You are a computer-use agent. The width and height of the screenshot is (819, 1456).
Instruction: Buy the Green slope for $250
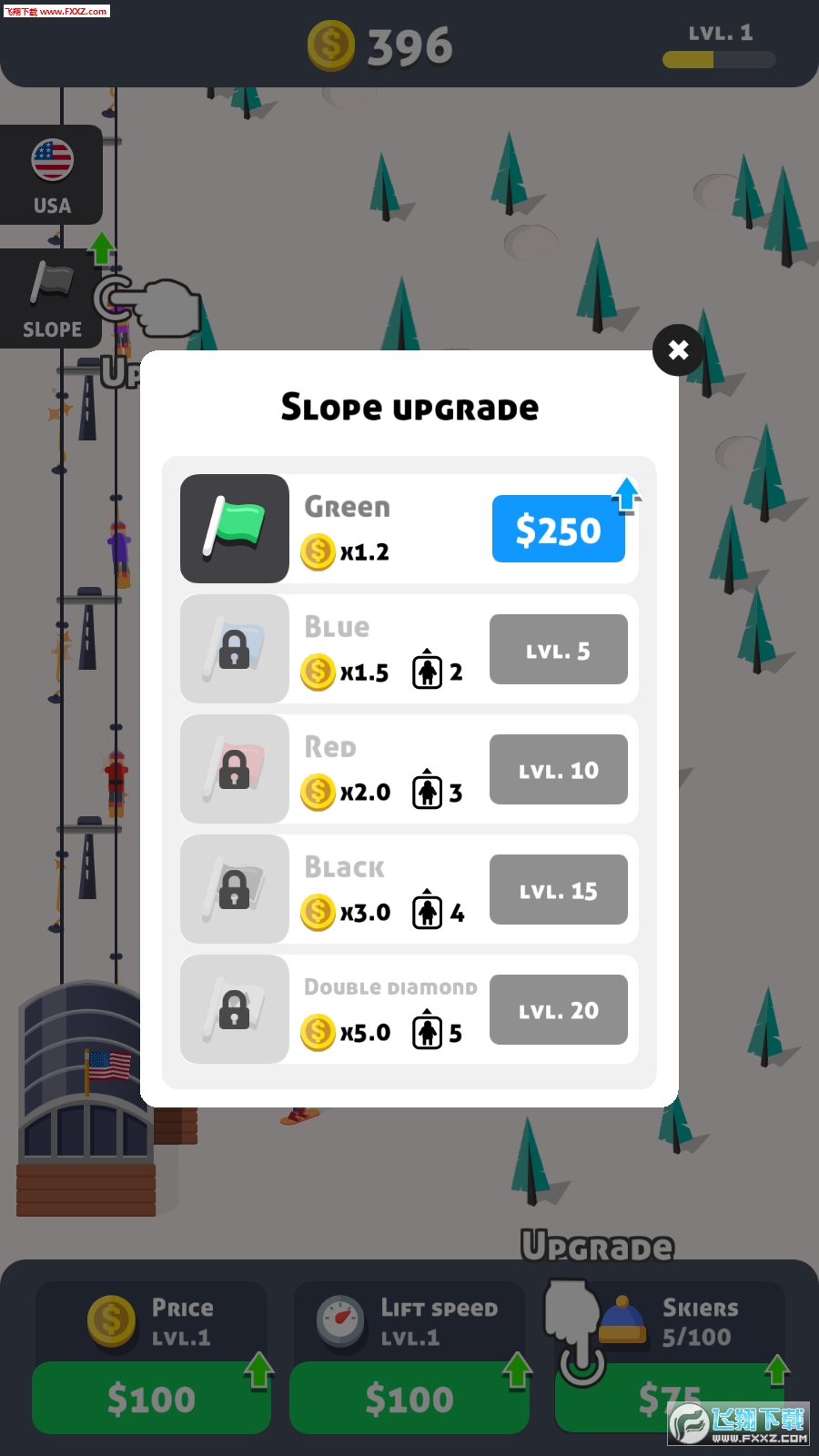(558, 529)
